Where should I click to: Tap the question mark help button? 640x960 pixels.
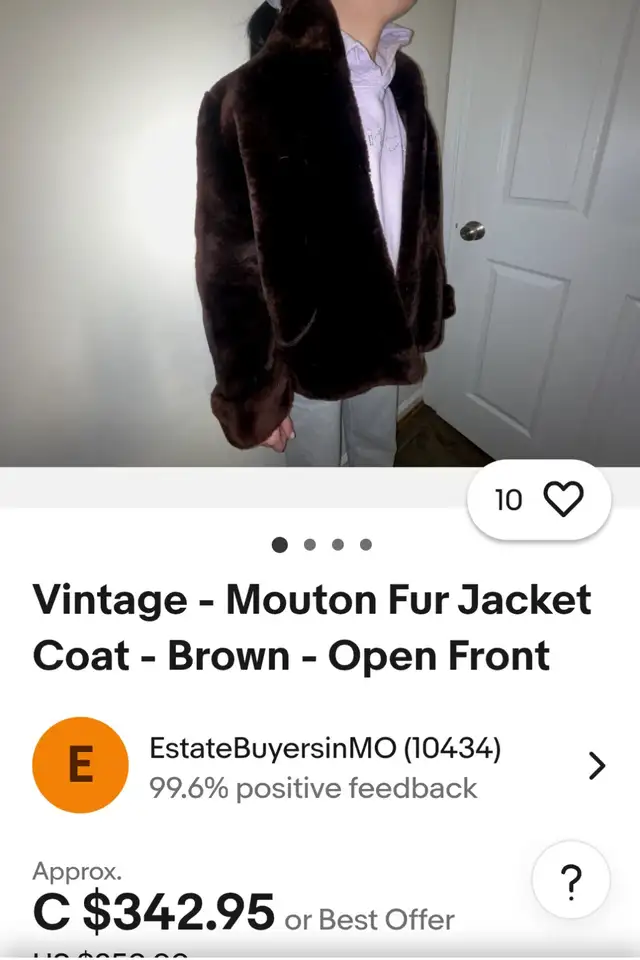tap(569, 882)
